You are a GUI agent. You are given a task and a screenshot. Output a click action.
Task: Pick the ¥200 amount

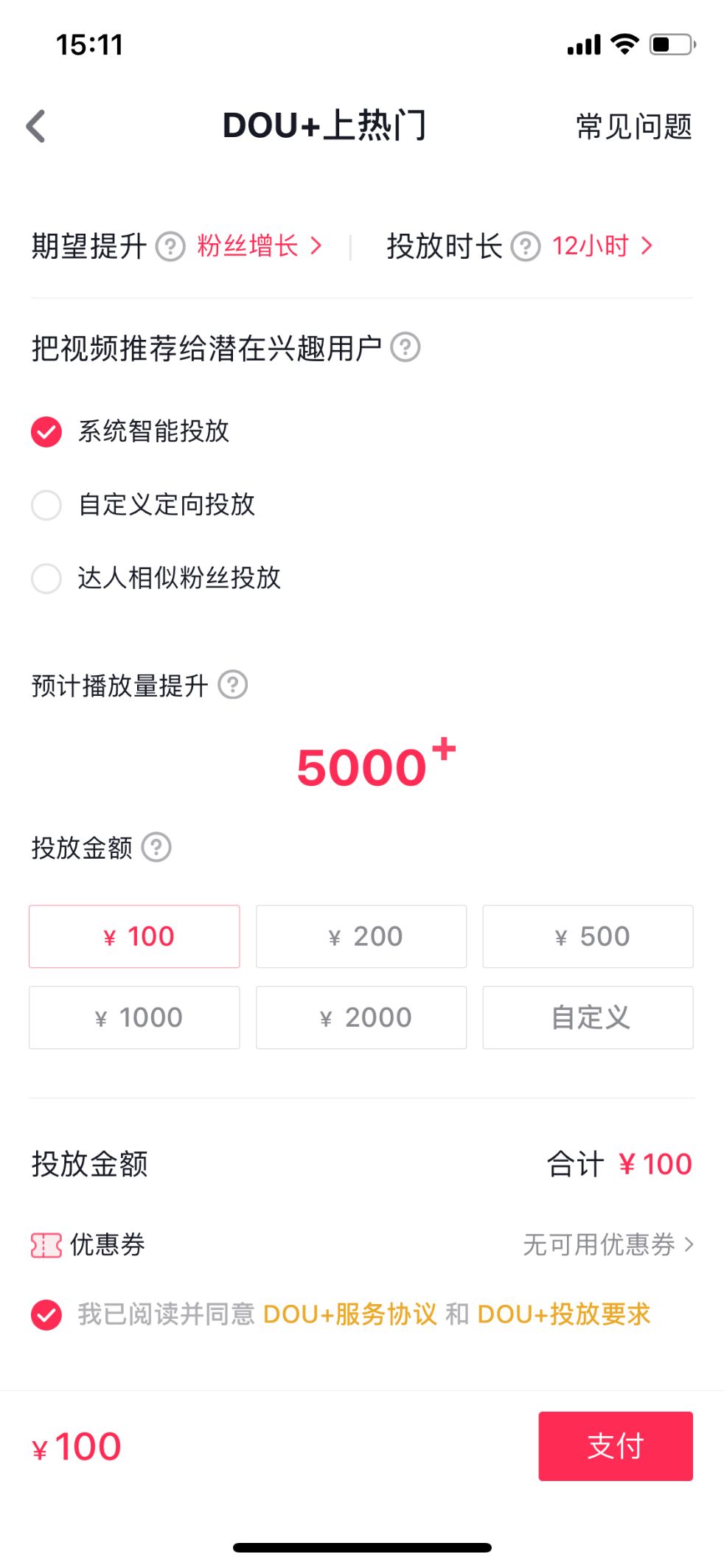[361, 936]
